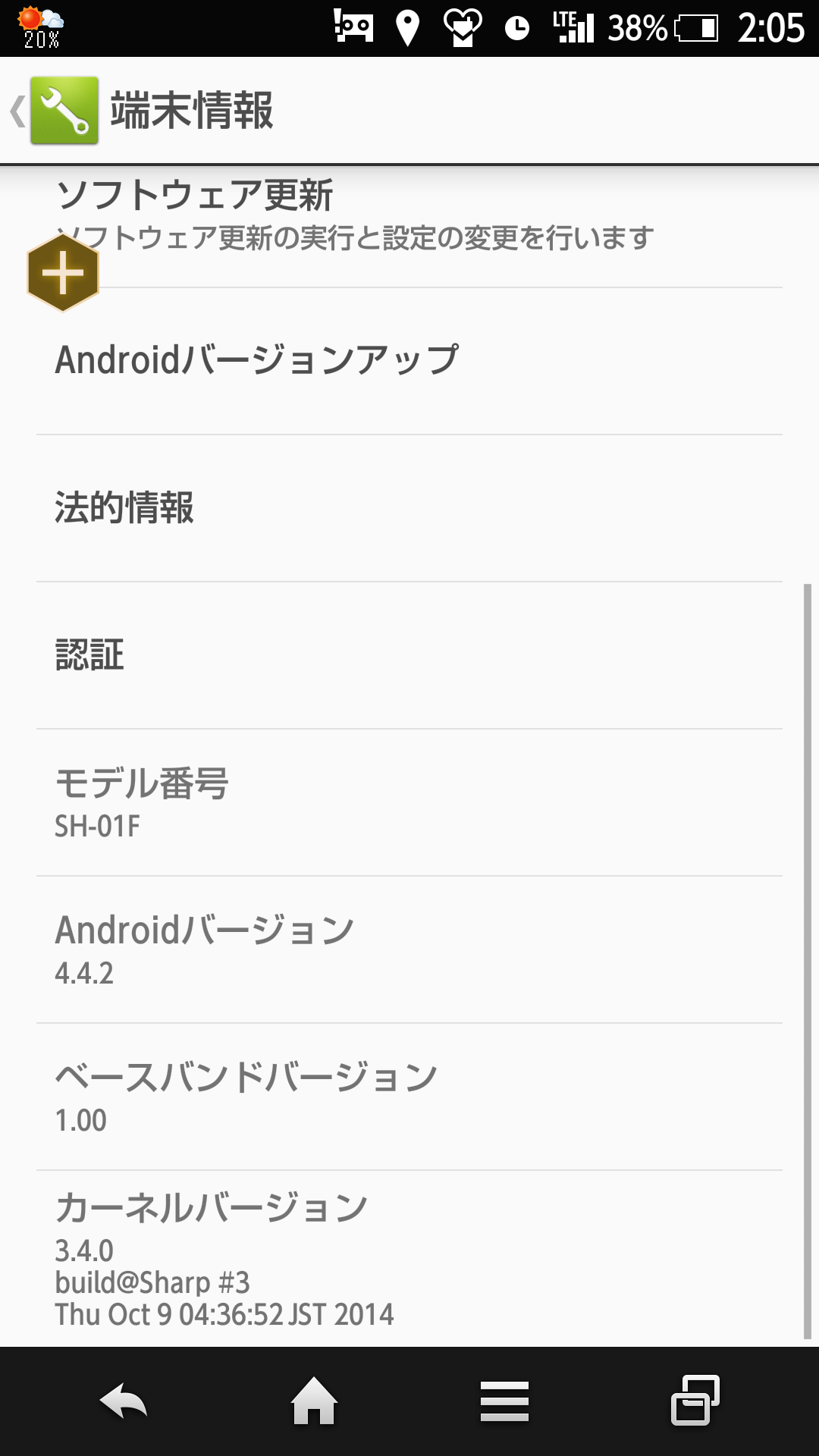Show recent apps

tap(695, 1401)
